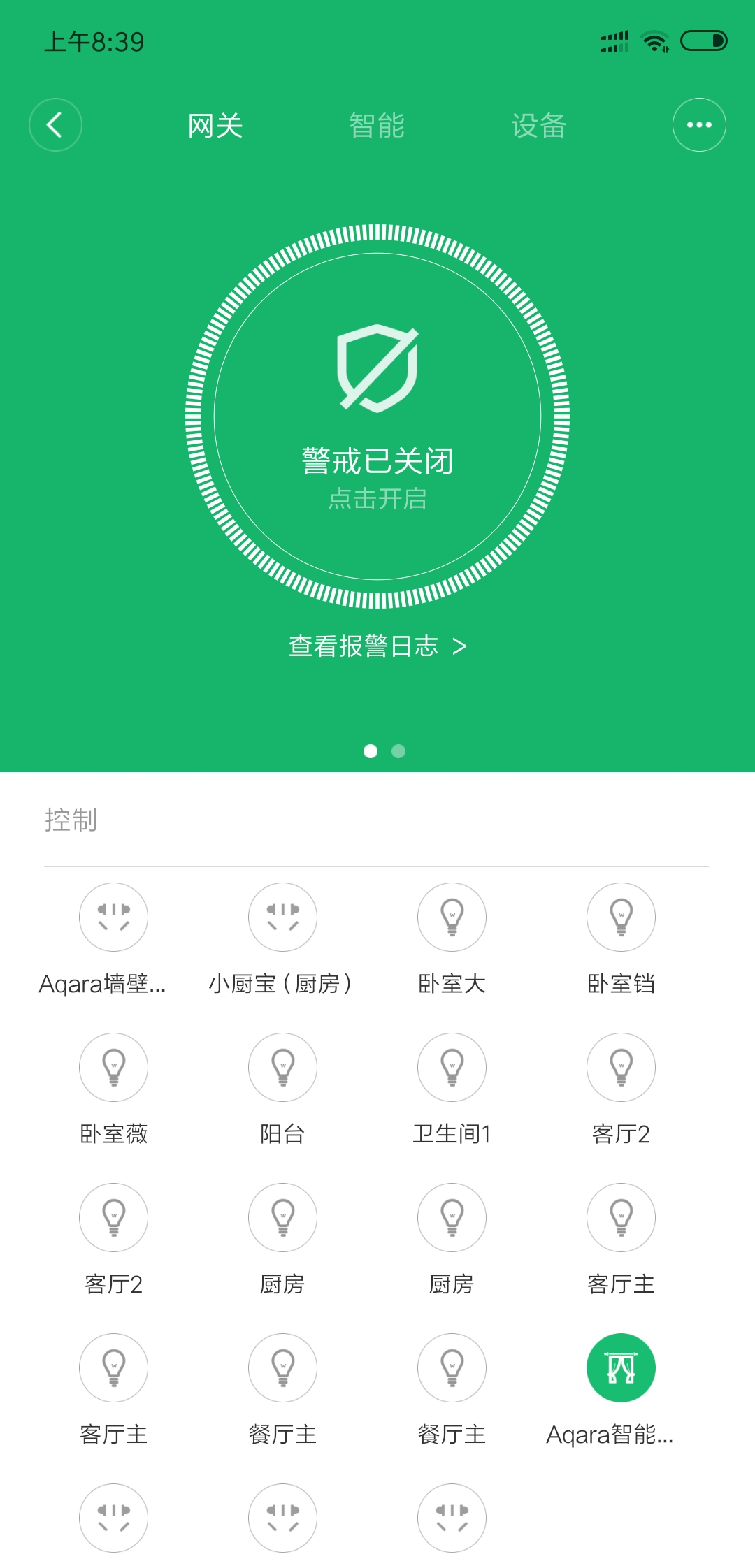
Task: Toggle the 卧室薇 light
Action: tap(113, 1067)
